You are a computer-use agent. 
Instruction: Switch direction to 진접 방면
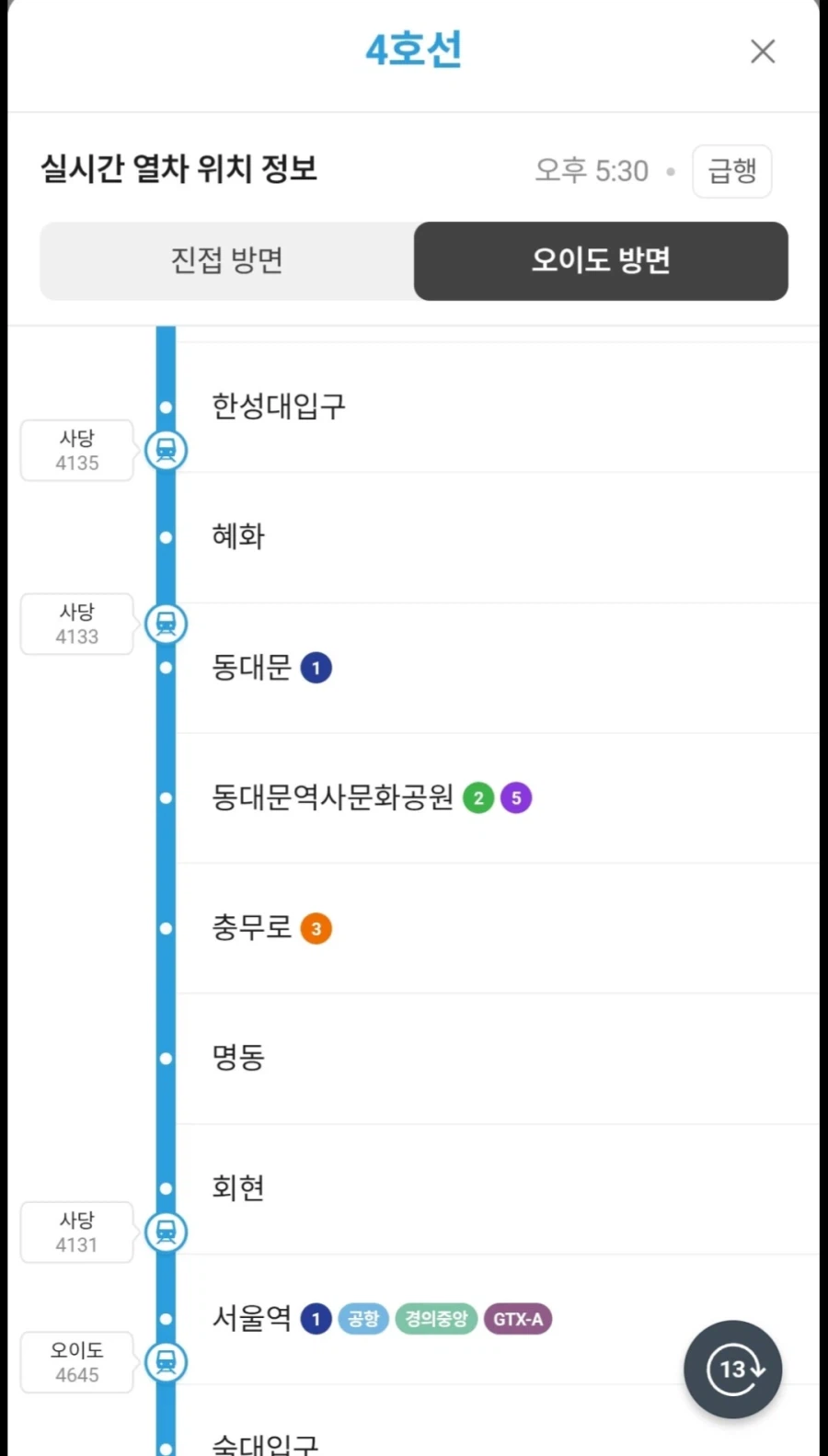(x=225, y=261)
